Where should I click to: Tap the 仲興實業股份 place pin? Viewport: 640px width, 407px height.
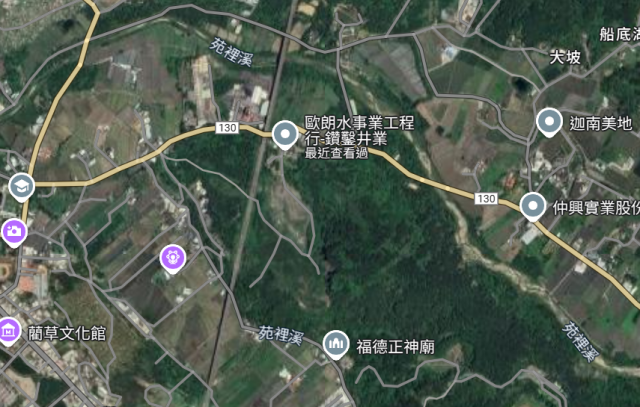point(533,207)
